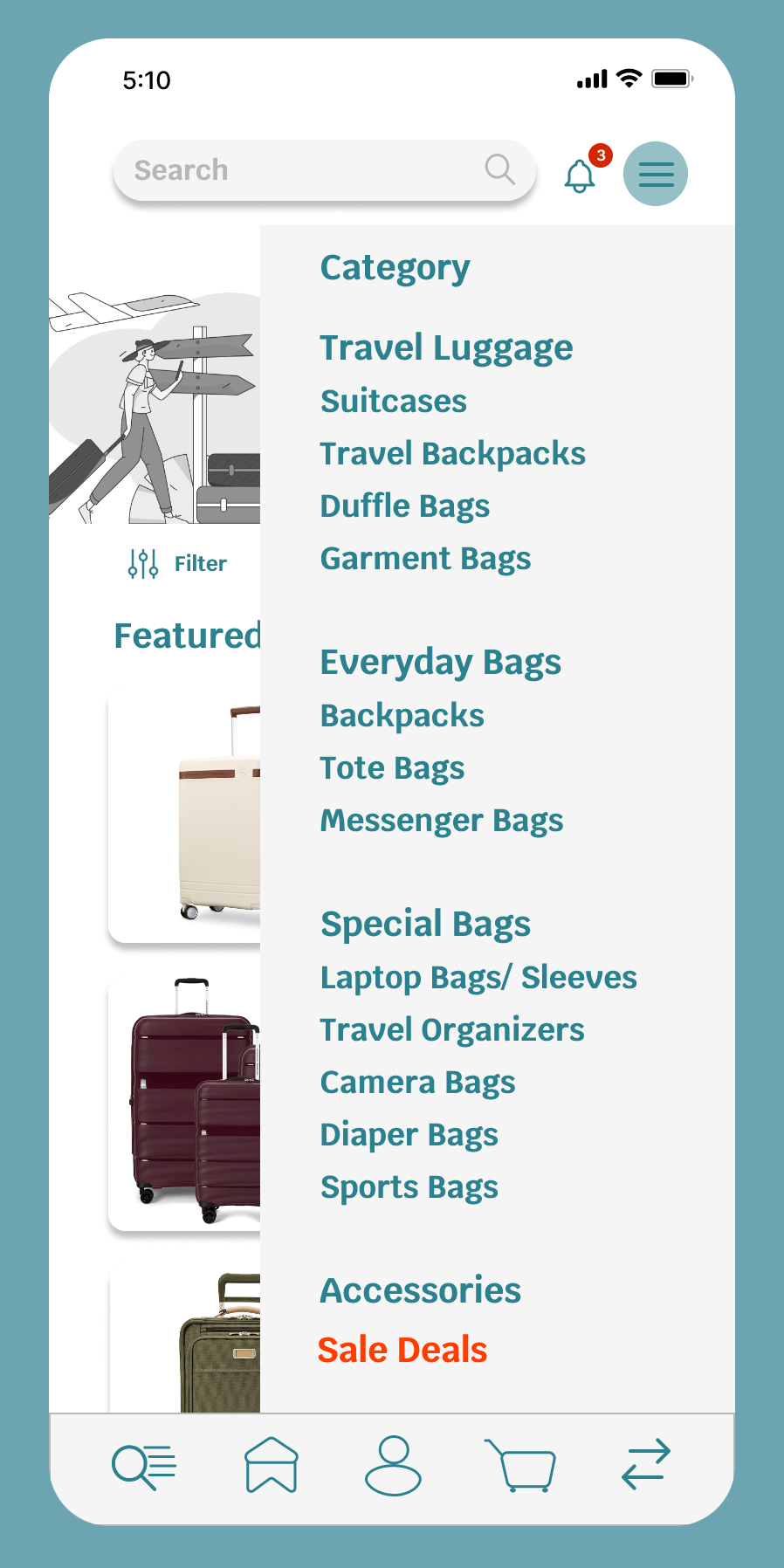The height and width of the screenshot is (1568, 784).
Task: Open the compare arrows tab
Action: click(646, 1464)
